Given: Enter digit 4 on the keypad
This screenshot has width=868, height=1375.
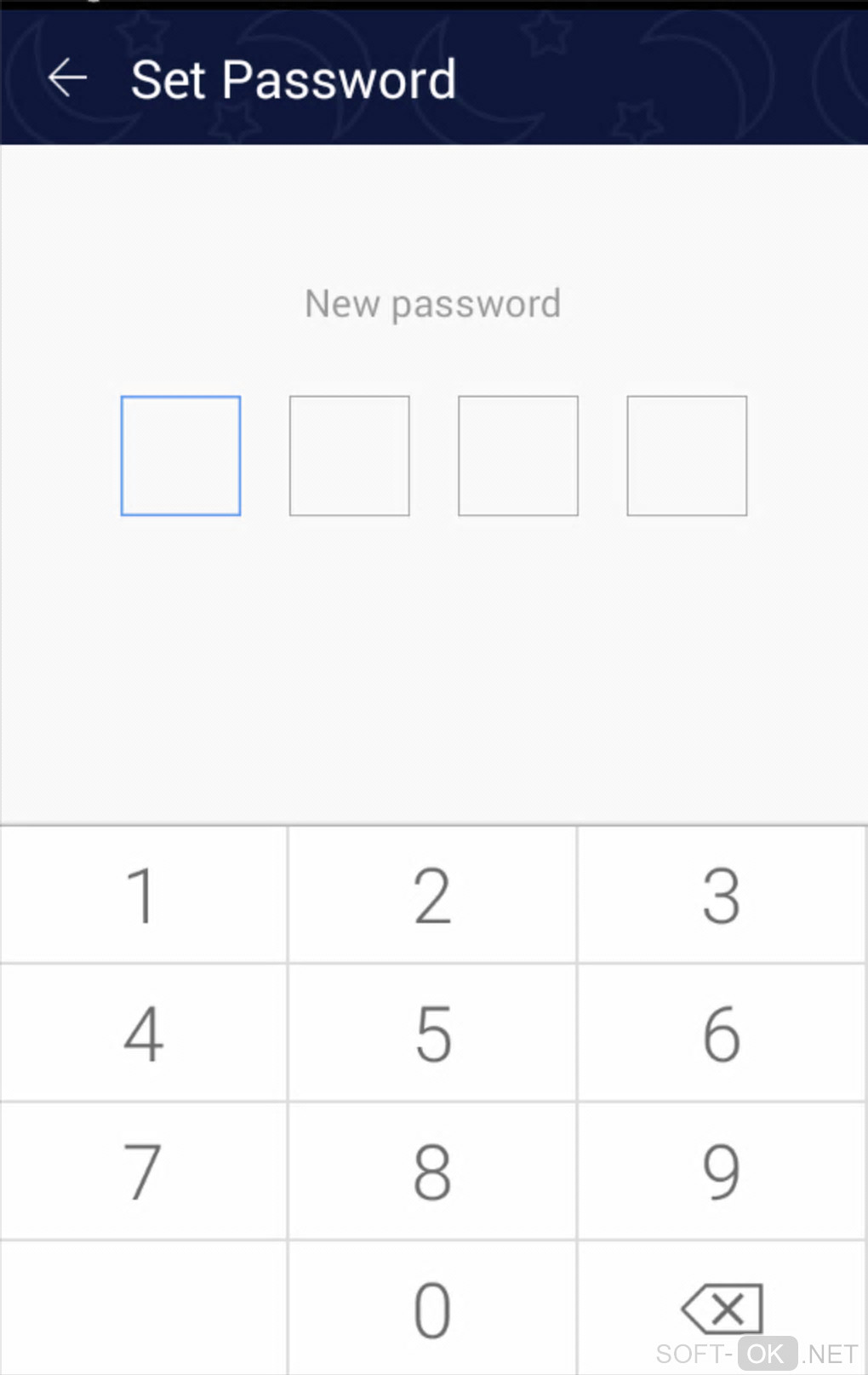Looking at the screenshot, I should coord(143,1033).
